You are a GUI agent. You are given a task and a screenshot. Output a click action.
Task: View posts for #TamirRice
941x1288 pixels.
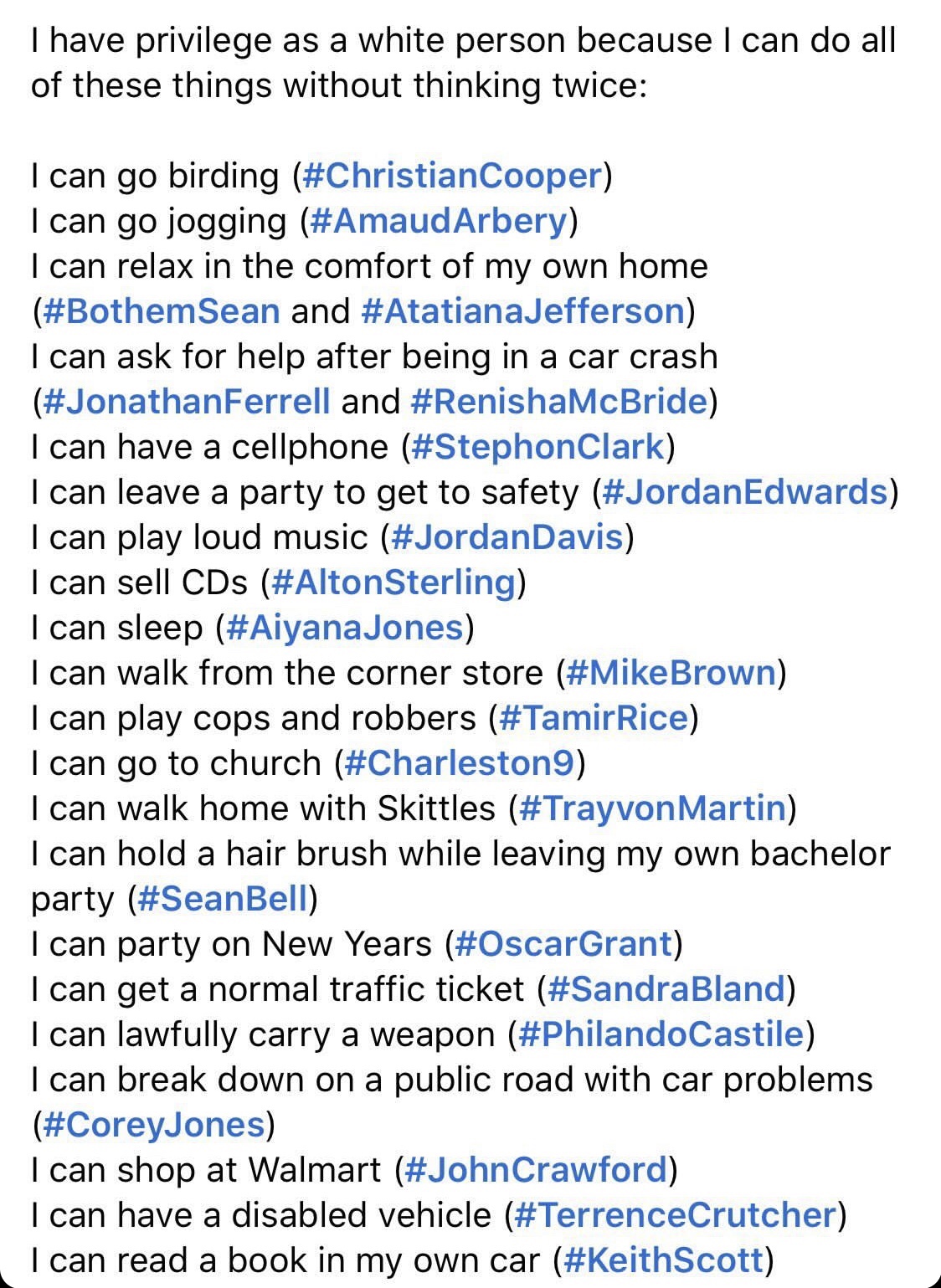pyautogui.click(x=593, y=718)
